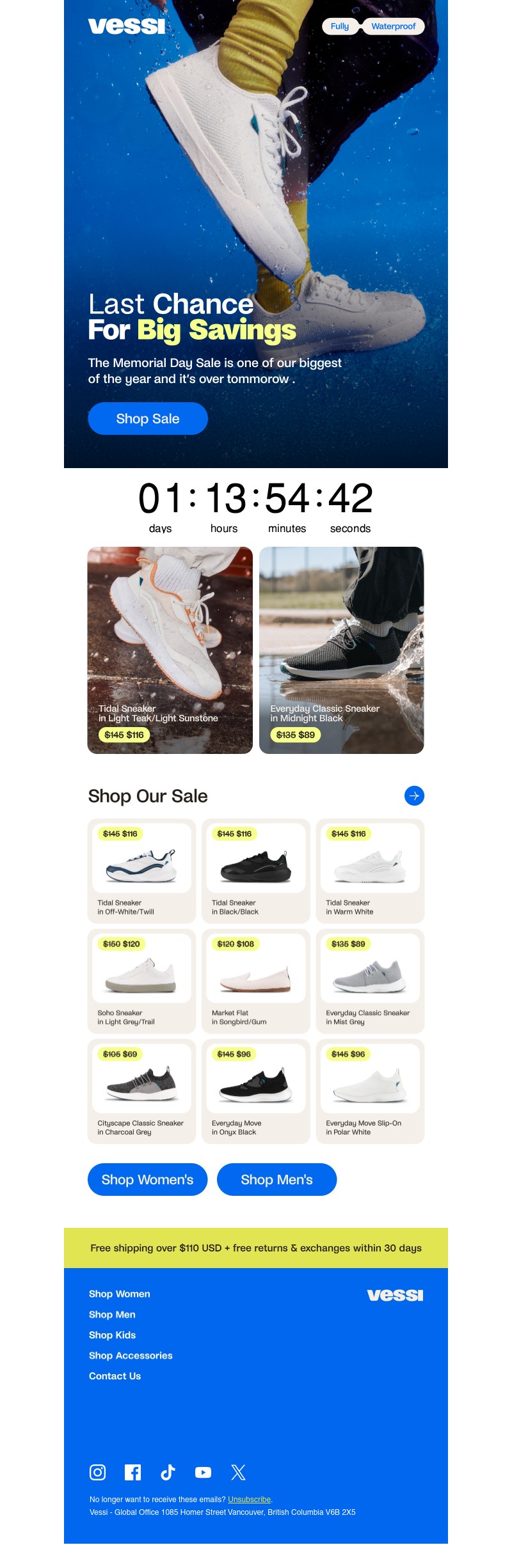Screen dimensions: 512x1568
Task: Open the Shop Accessories footer link
Action: pos(131,1355)
